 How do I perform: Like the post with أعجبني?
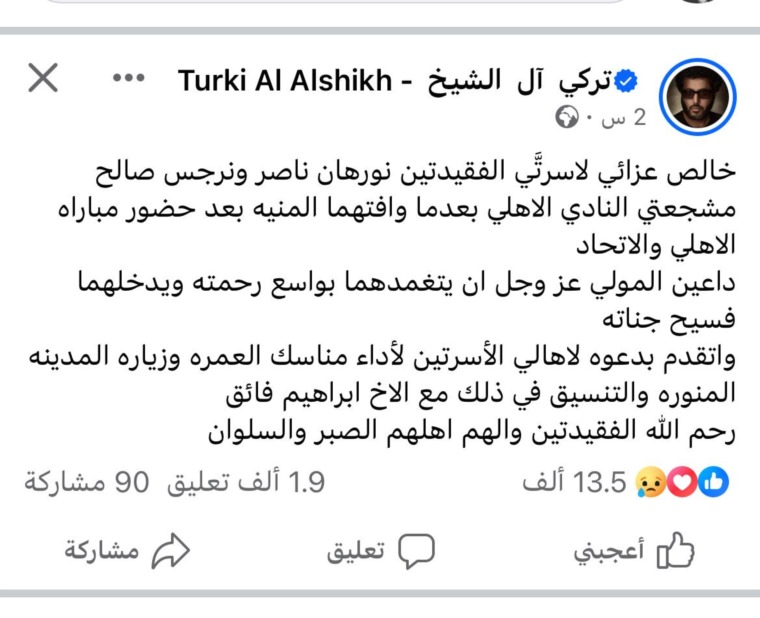(x=635, y=551)
